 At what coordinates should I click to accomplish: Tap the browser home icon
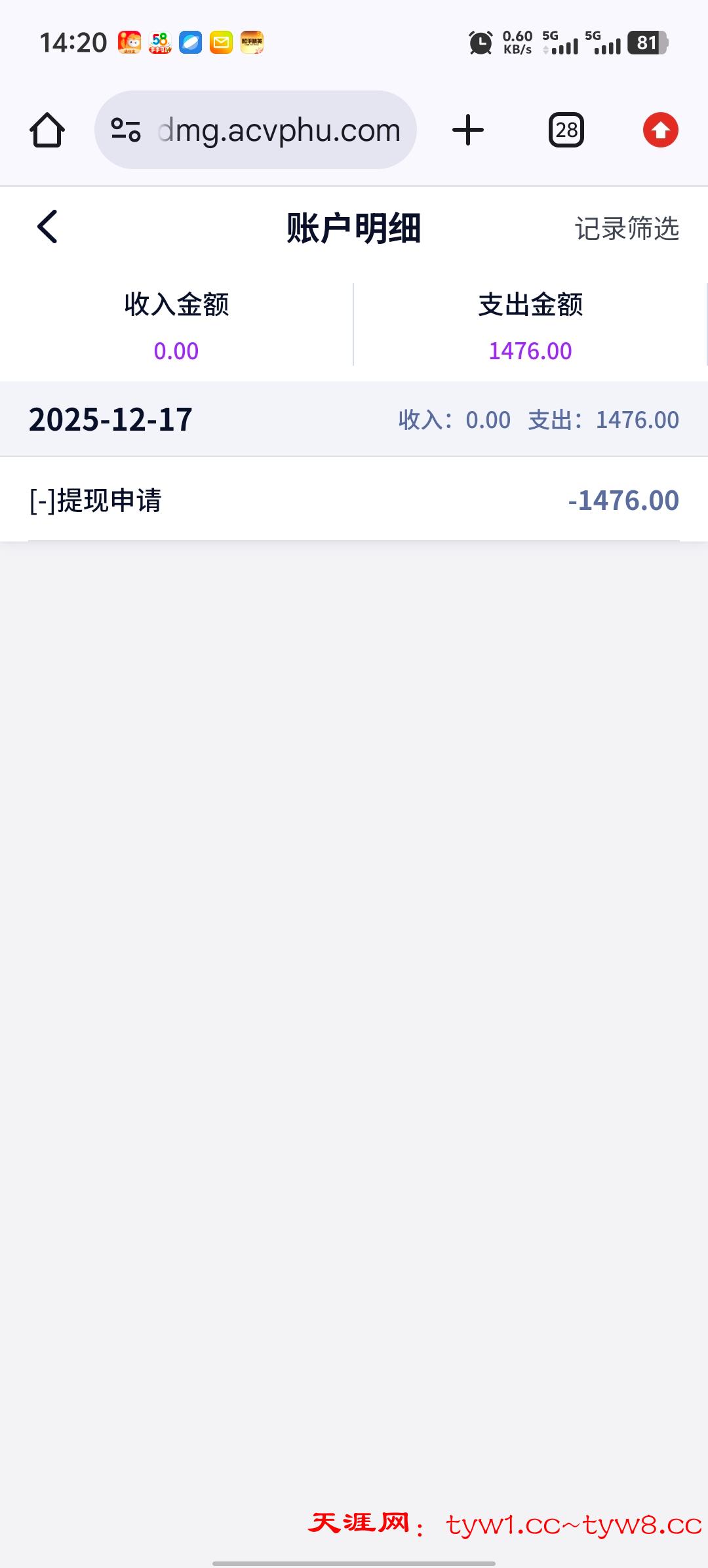[47, 130]
